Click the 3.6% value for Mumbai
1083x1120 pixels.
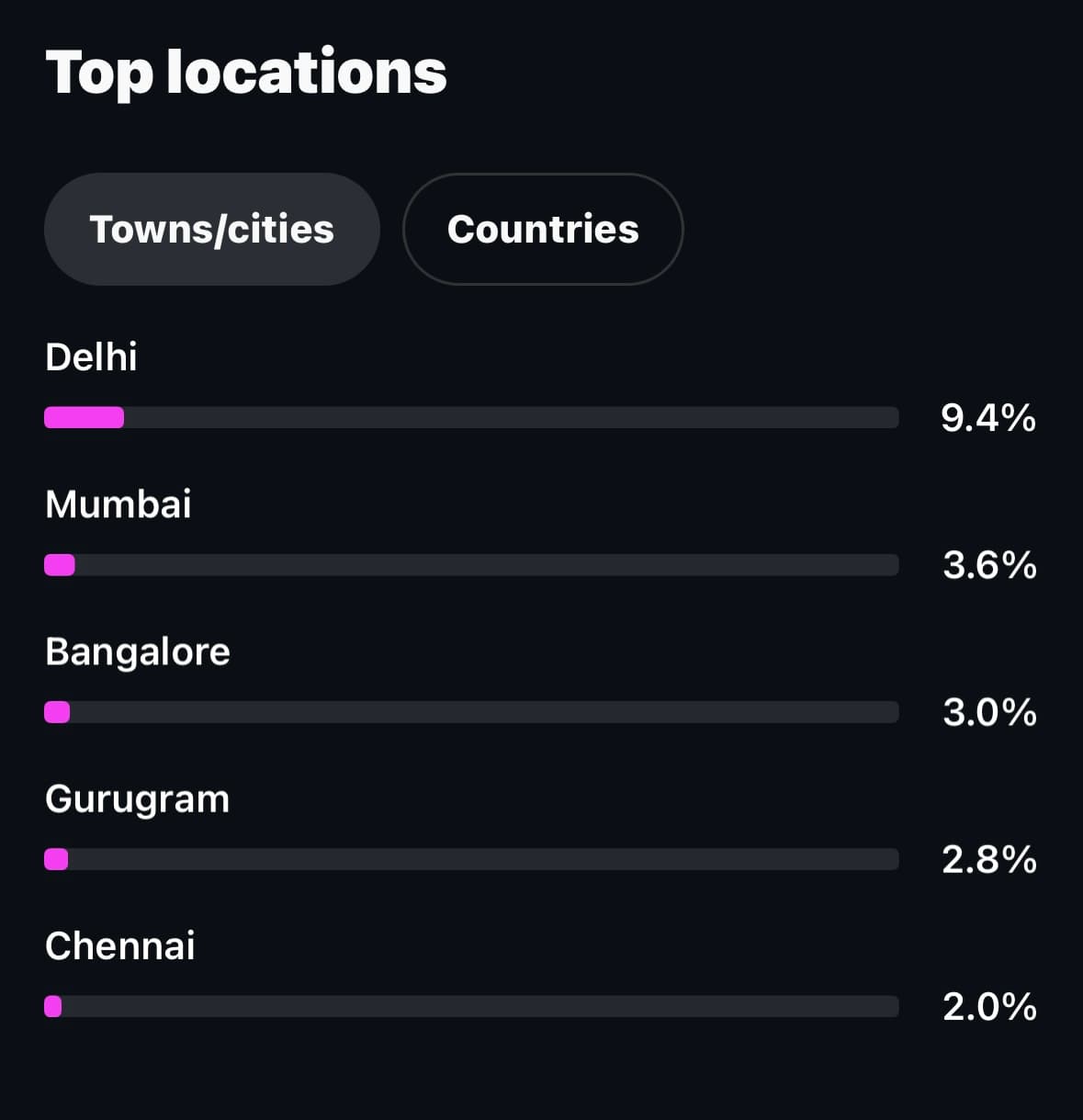point(988,564)
